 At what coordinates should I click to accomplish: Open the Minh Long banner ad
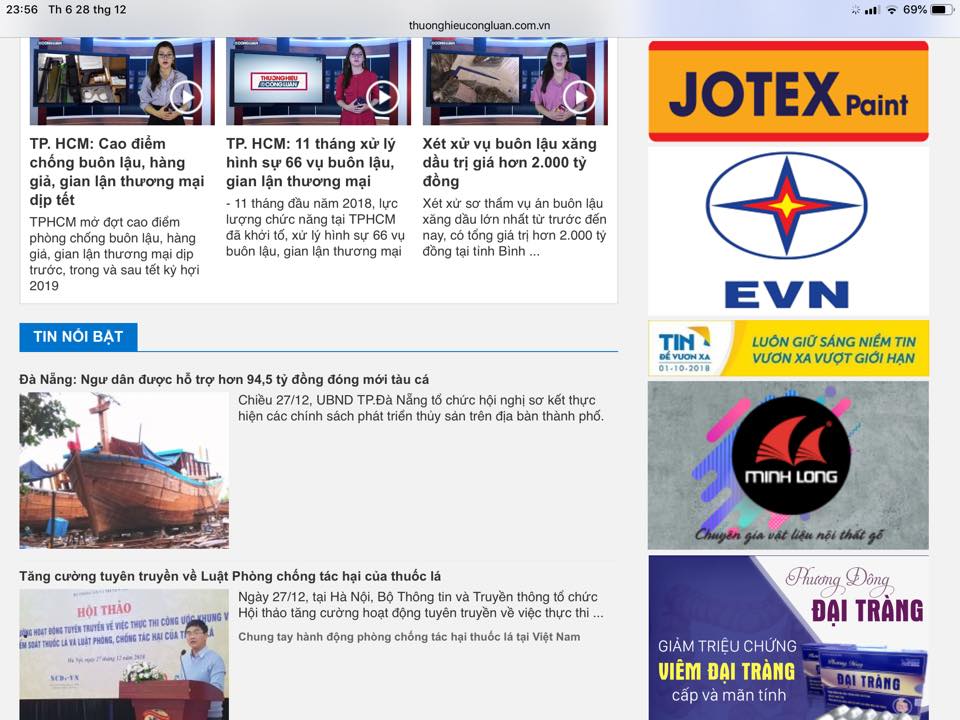(788, 465)
